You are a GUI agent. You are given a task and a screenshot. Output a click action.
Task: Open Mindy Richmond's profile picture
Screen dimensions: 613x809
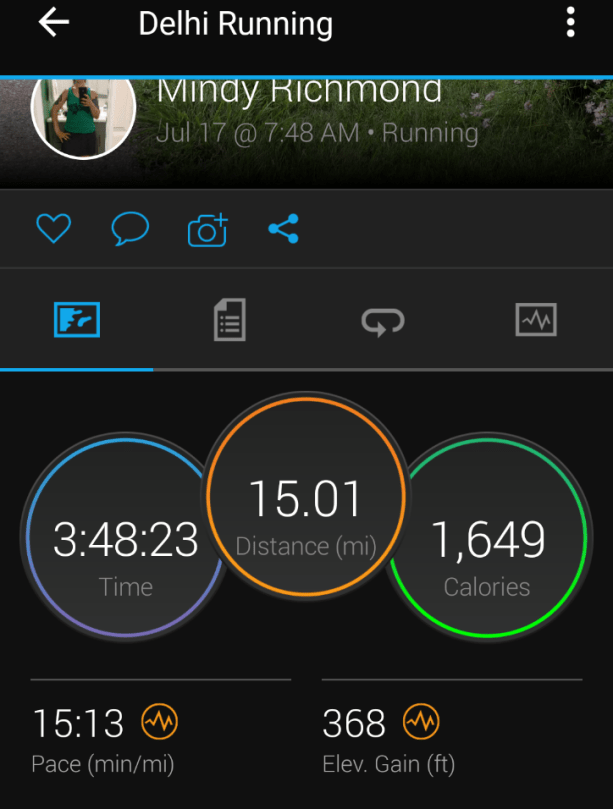pyautogui.click(x=84, y=110)
